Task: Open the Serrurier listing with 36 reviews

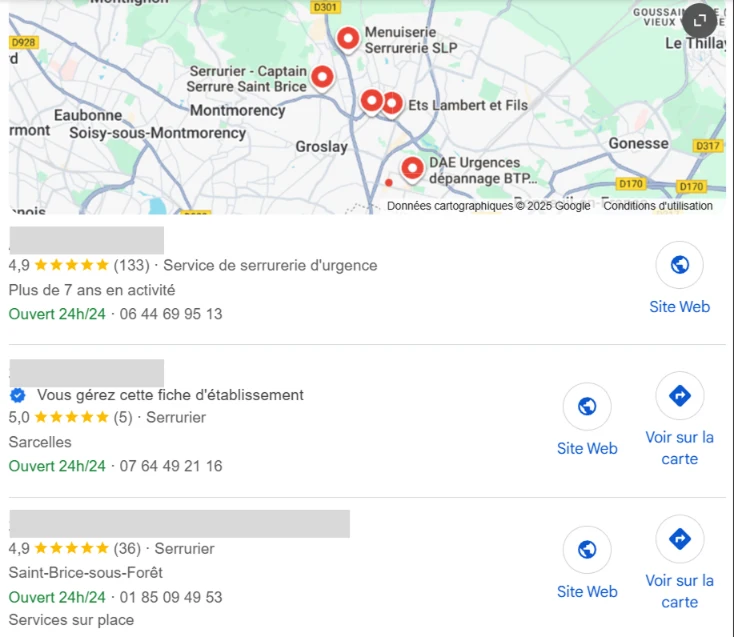Action: (179, 524)
